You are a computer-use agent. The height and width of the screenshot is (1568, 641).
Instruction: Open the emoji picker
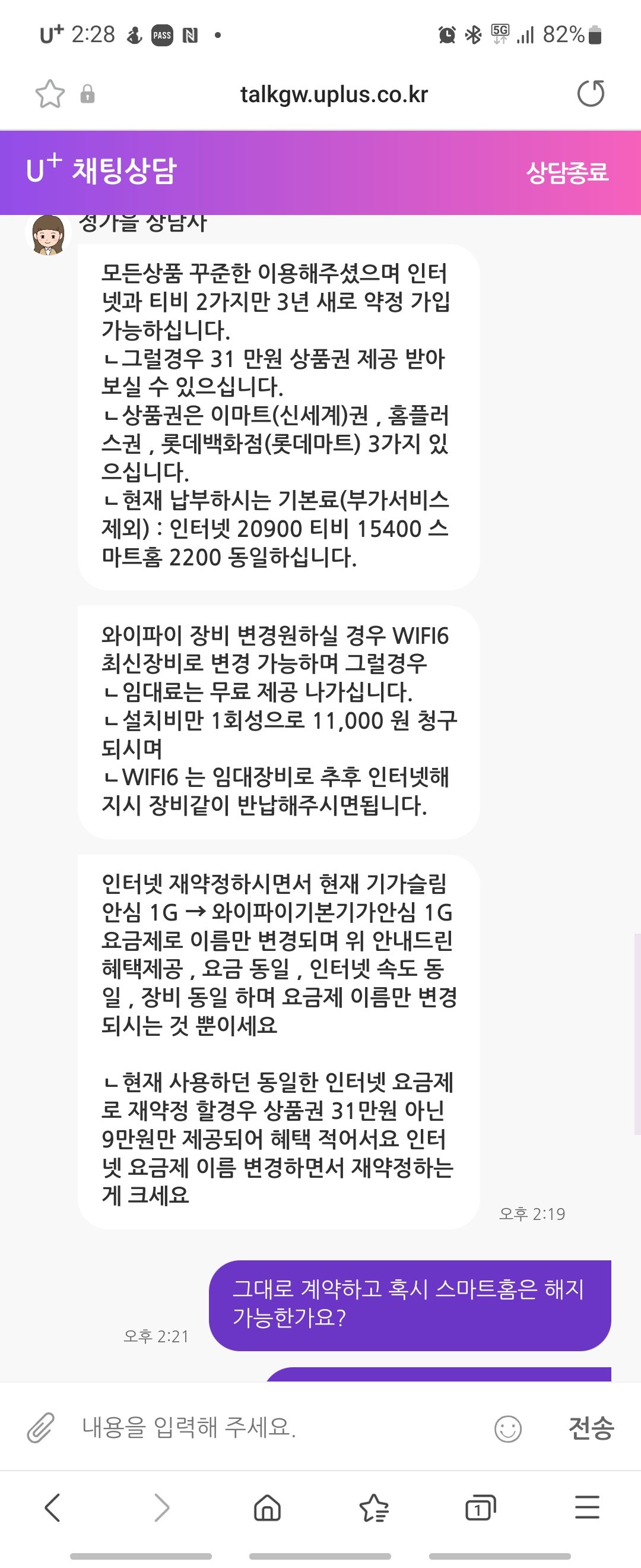[508, 1428]
